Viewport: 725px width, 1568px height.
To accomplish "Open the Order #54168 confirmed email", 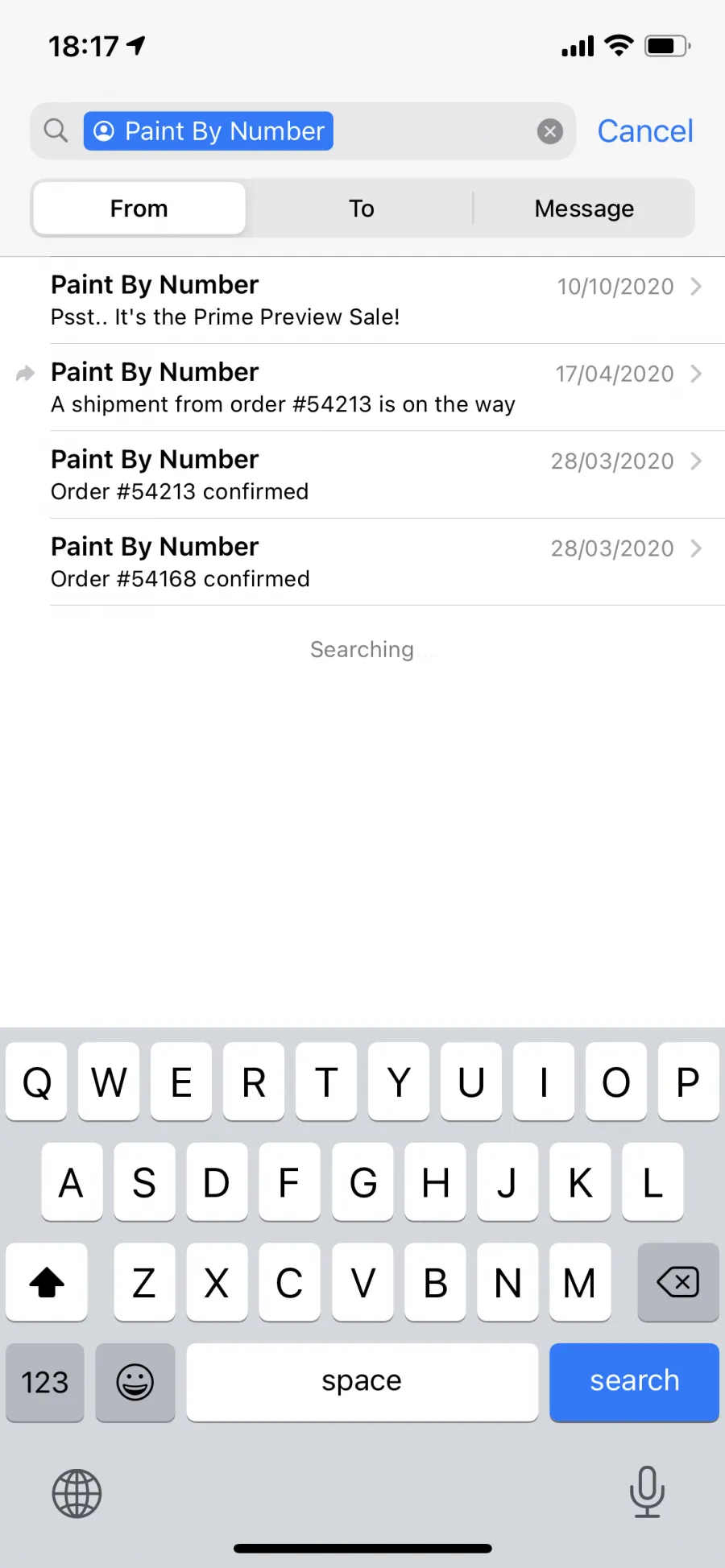I will 362,562.
